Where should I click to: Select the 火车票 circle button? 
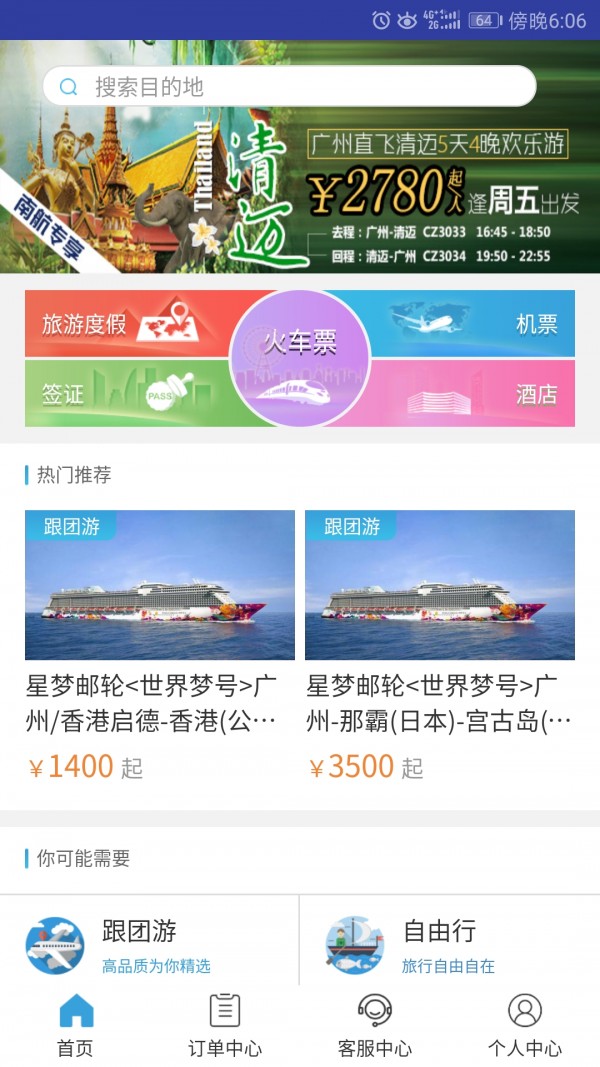pos(300,357)
